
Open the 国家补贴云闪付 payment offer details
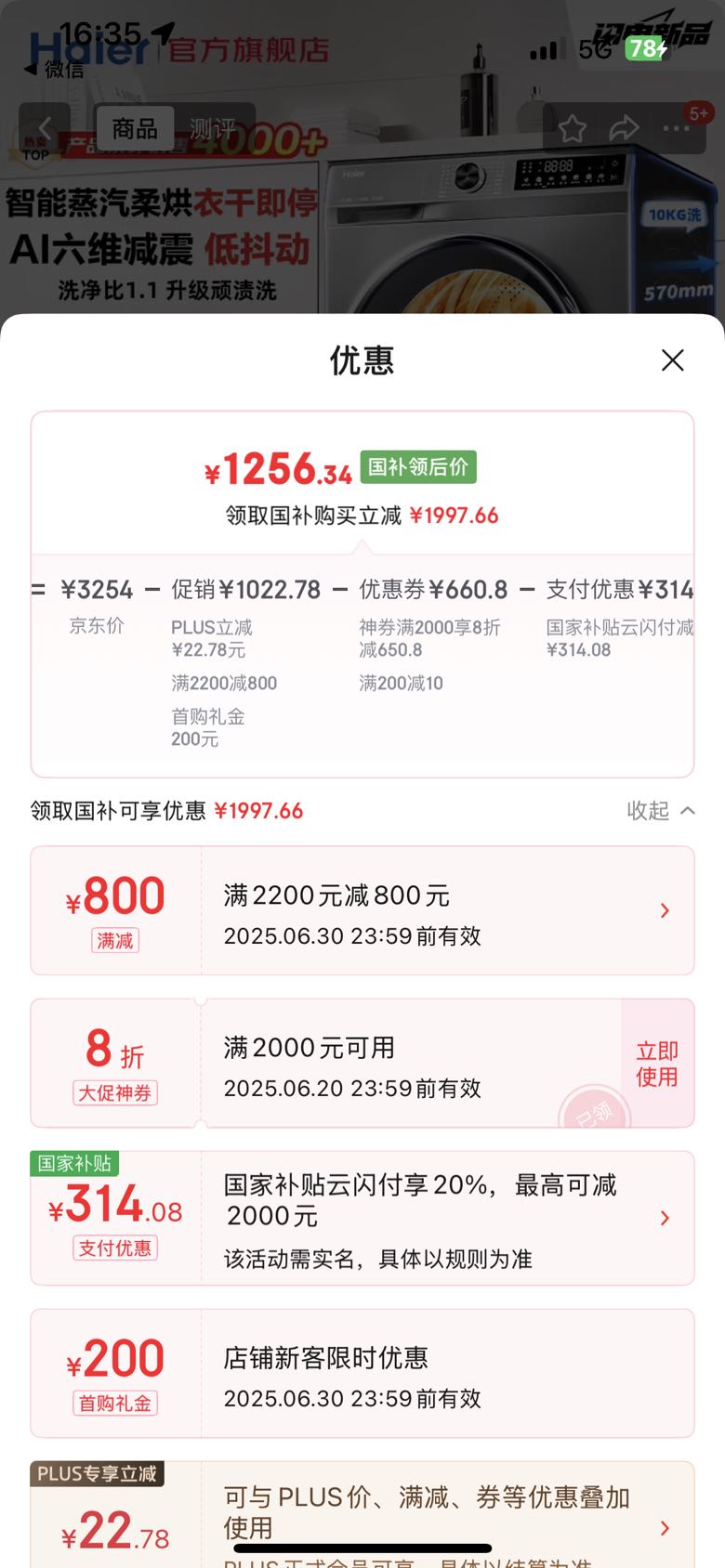click(664, 1218)
